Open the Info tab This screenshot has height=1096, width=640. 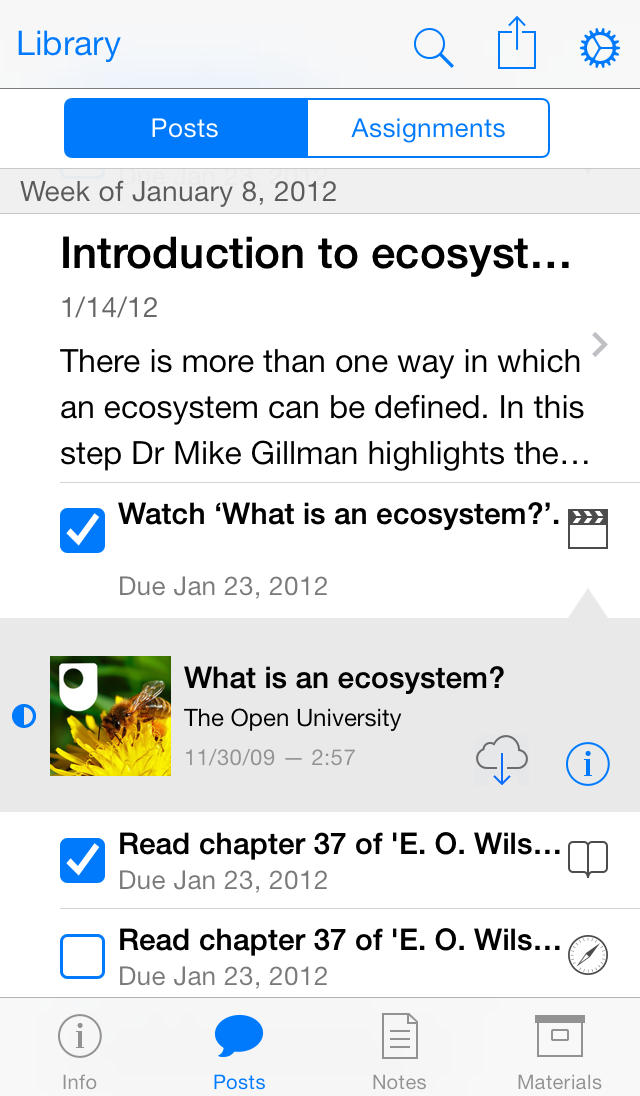79,1050
